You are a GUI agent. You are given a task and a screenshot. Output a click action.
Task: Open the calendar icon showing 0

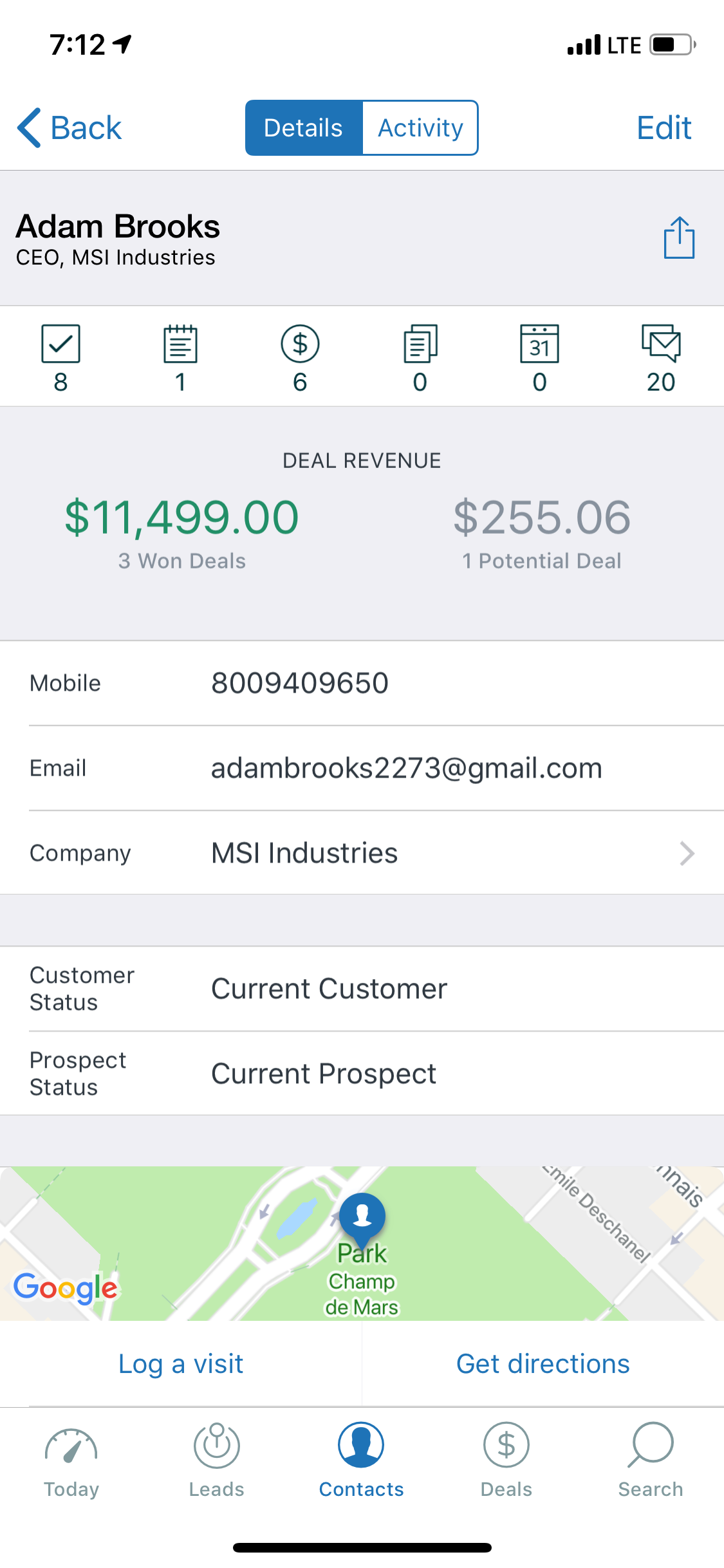539,358
